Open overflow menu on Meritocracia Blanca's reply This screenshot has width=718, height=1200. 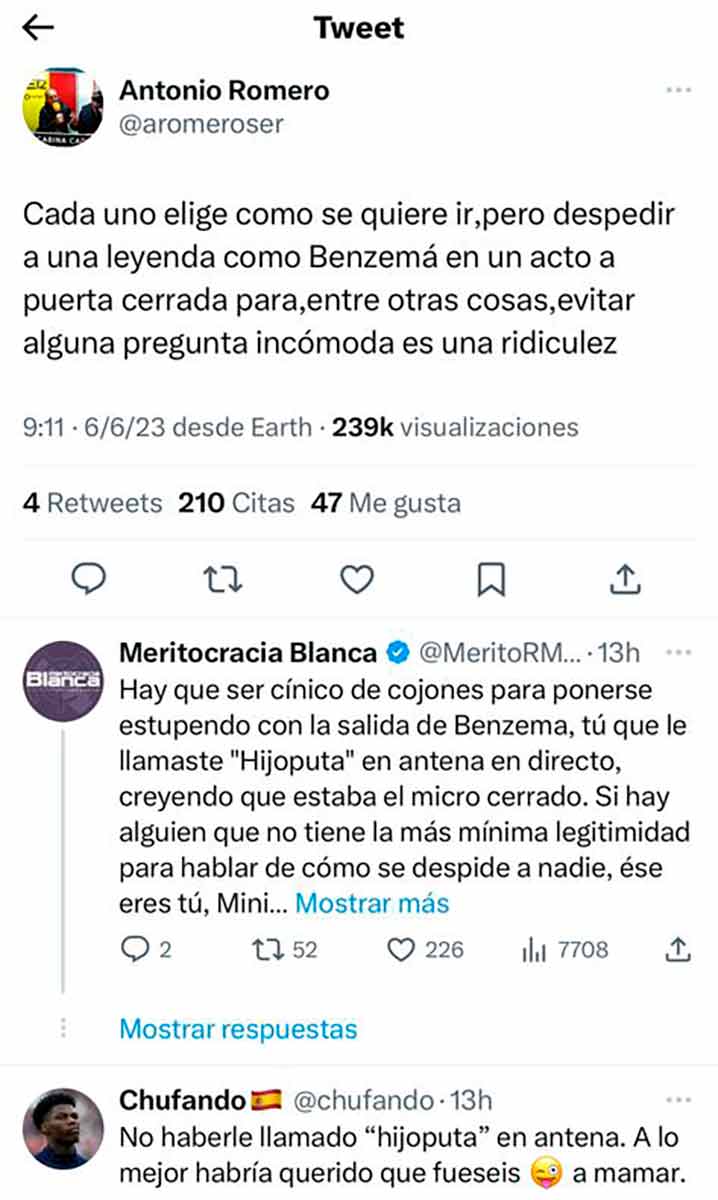click(x=678, y=653)
